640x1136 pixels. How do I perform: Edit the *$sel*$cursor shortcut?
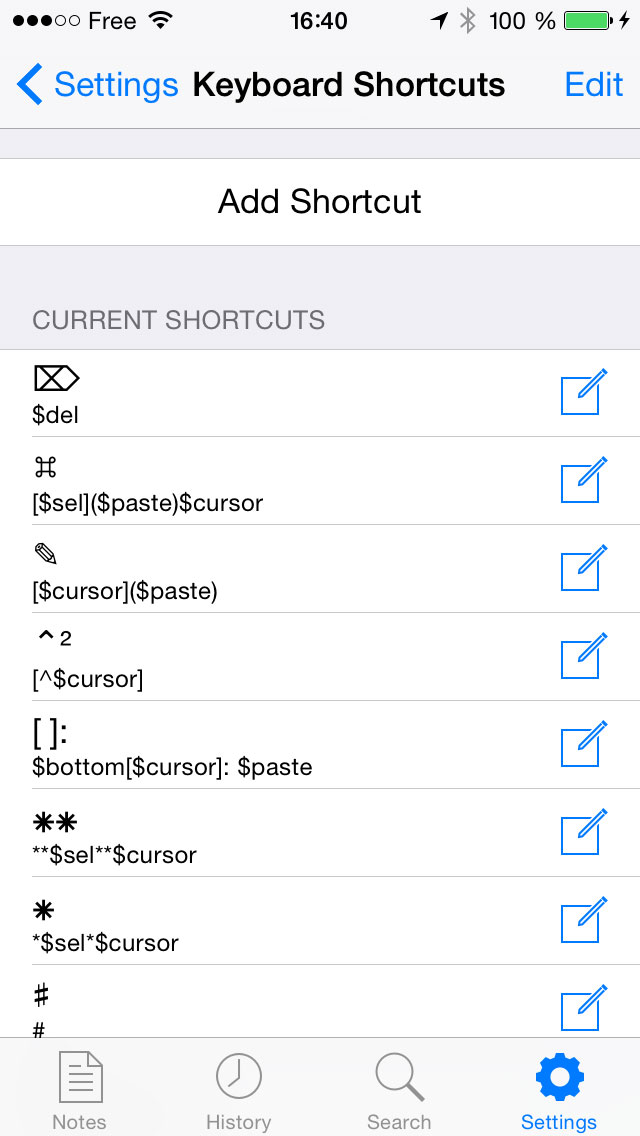583,921
